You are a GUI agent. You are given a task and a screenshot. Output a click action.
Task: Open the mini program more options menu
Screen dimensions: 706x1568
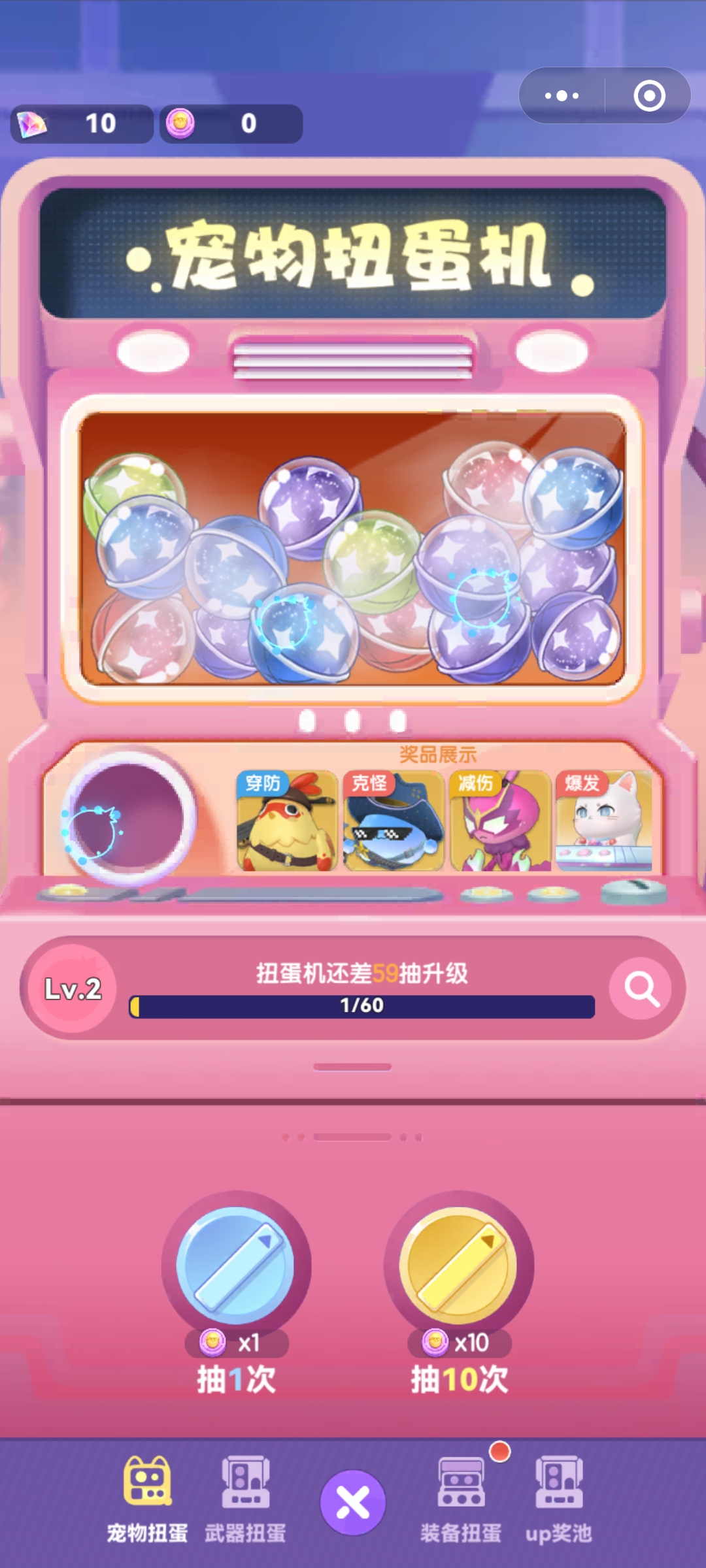(x=562, y=96)
